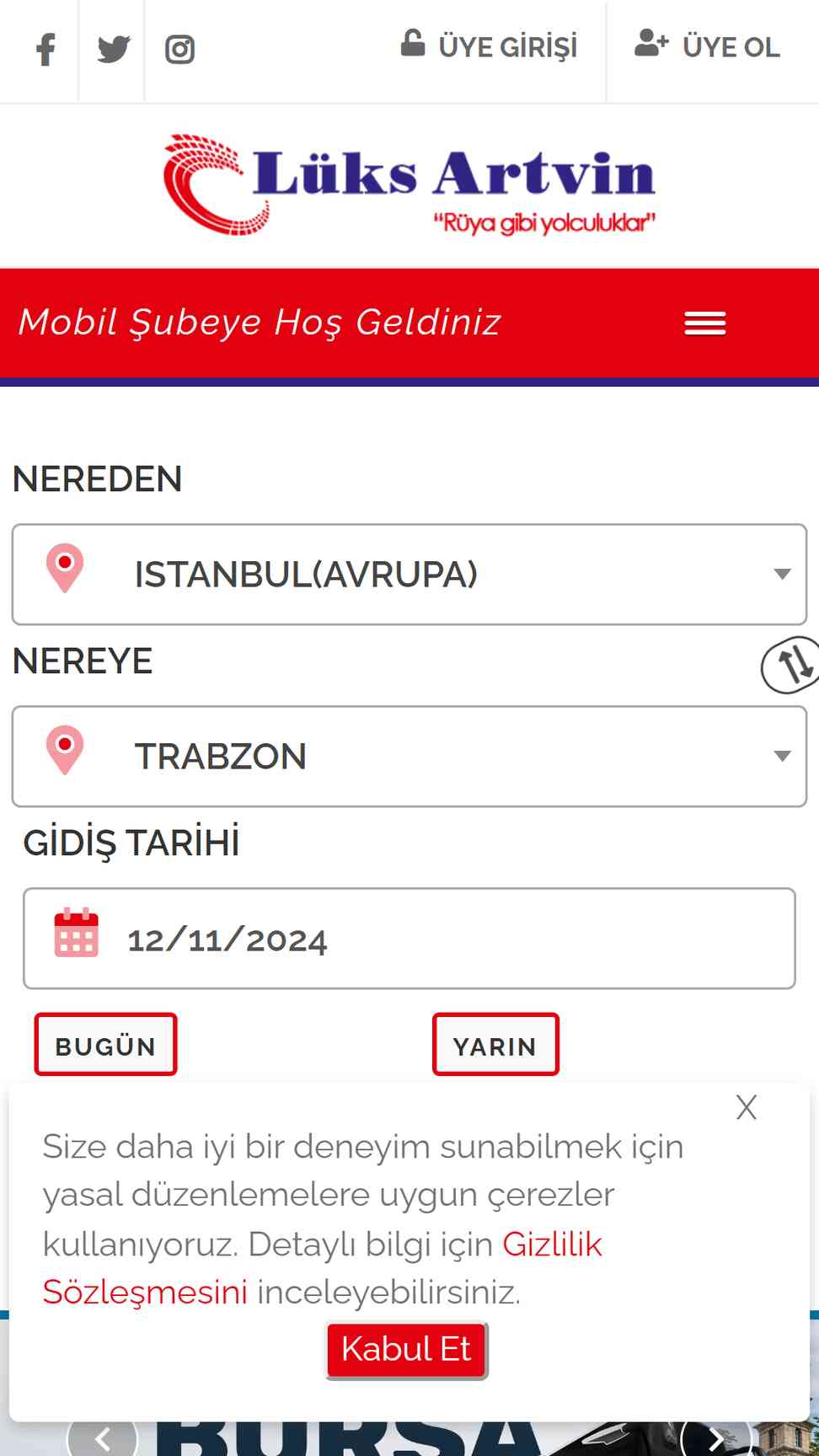Go to the previous banner slide
The width and height of the screenshot is (819, 1456).
coord(102,1437)
